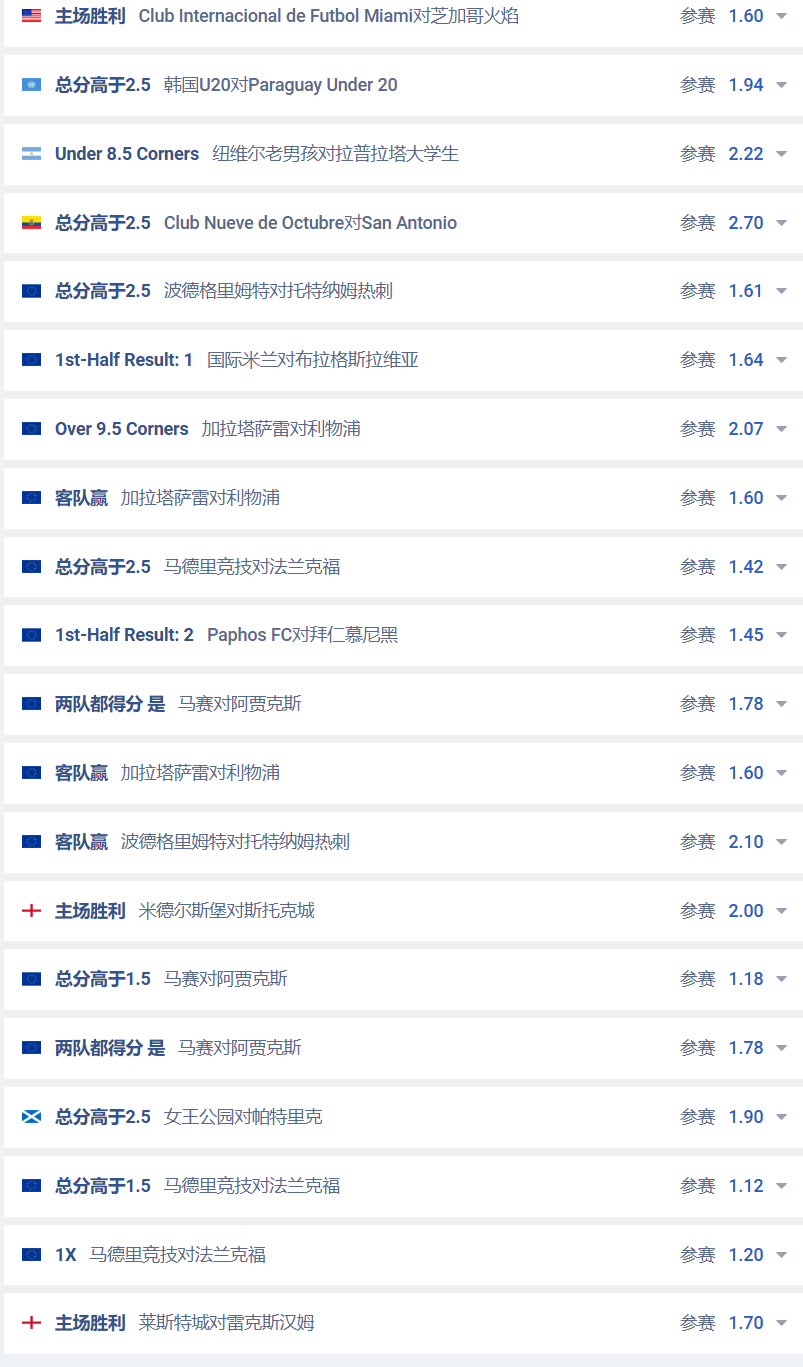Image resolution: width=803 pixels, height=1367 pixels.
Task: Expand the 客队赢 波德格里姆特对托特纳姆热刺 arrow
Action: point(781,842)
